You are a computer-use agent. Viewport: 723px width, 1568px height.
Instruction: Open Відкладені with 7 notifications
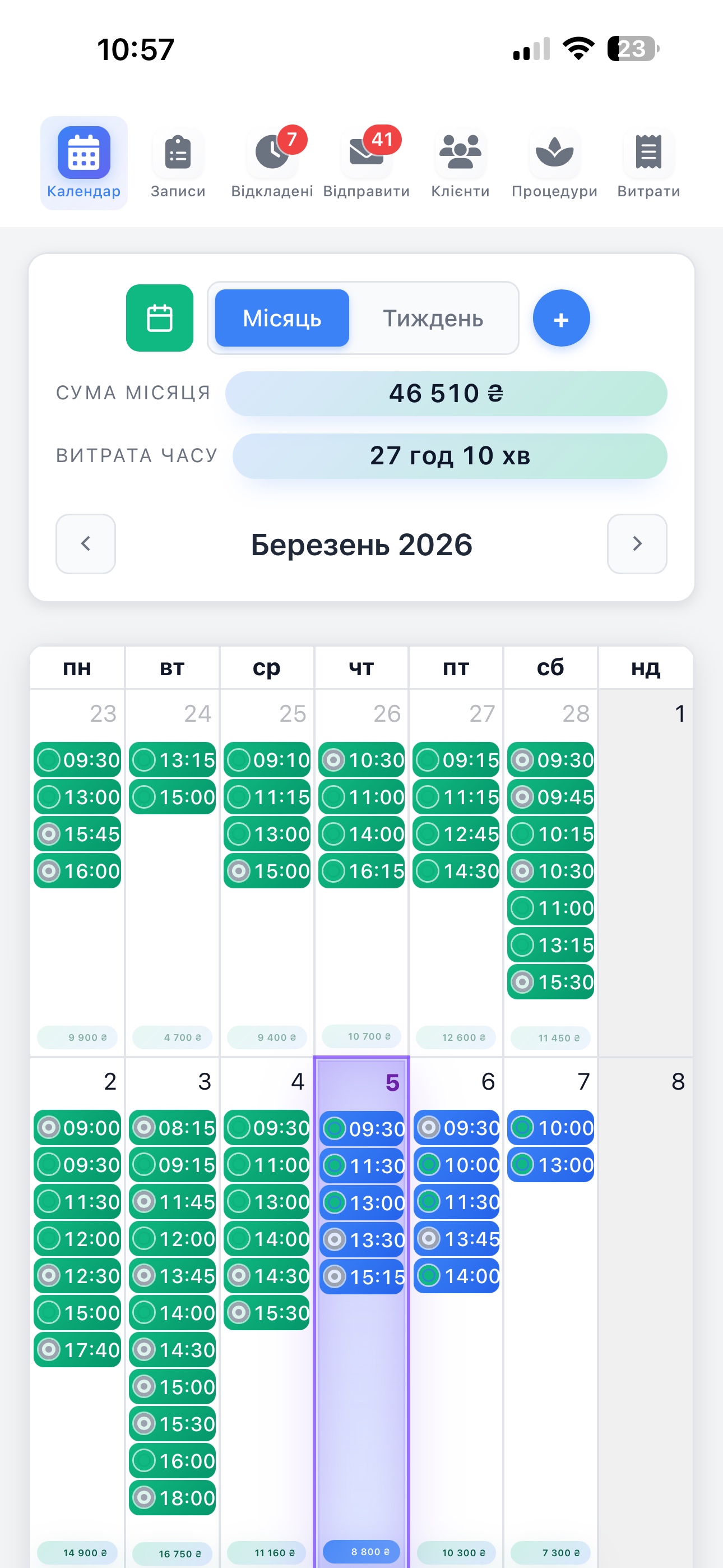tap(271, 162)
